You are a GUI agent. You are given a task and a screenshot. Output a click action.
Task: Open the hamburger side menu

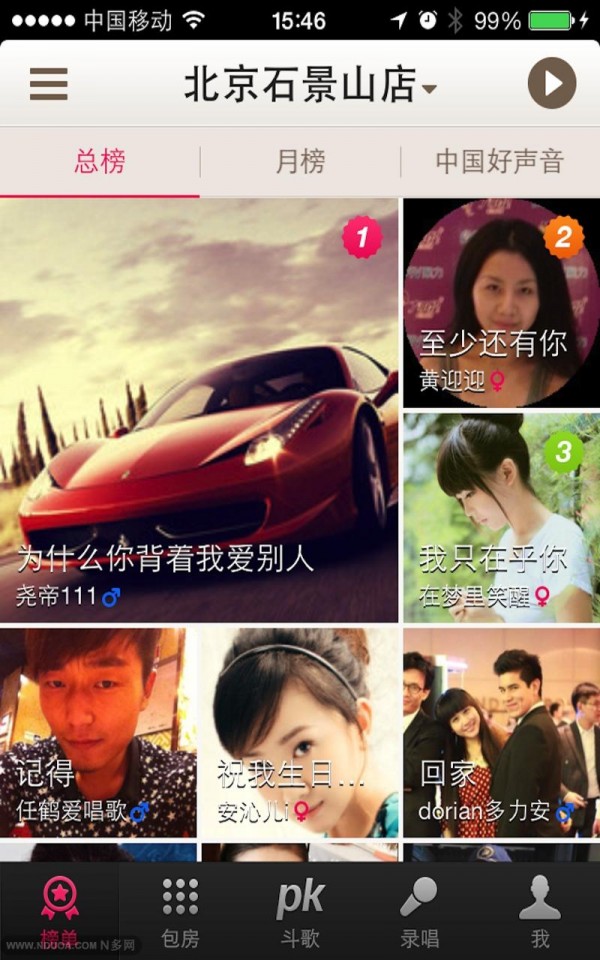(48, 84)
